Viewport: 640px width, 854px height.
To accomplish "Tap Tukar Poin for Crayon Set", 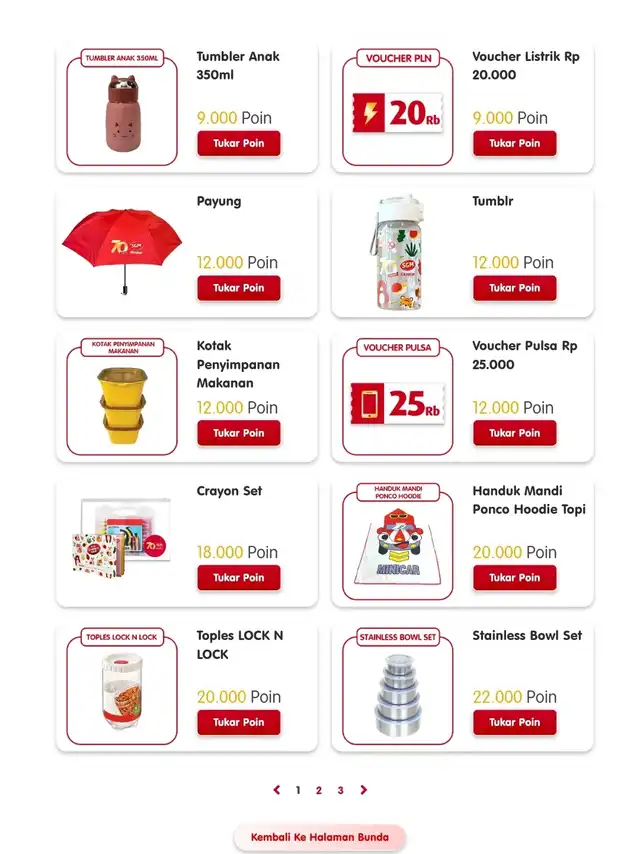I will tap(238, 578).
